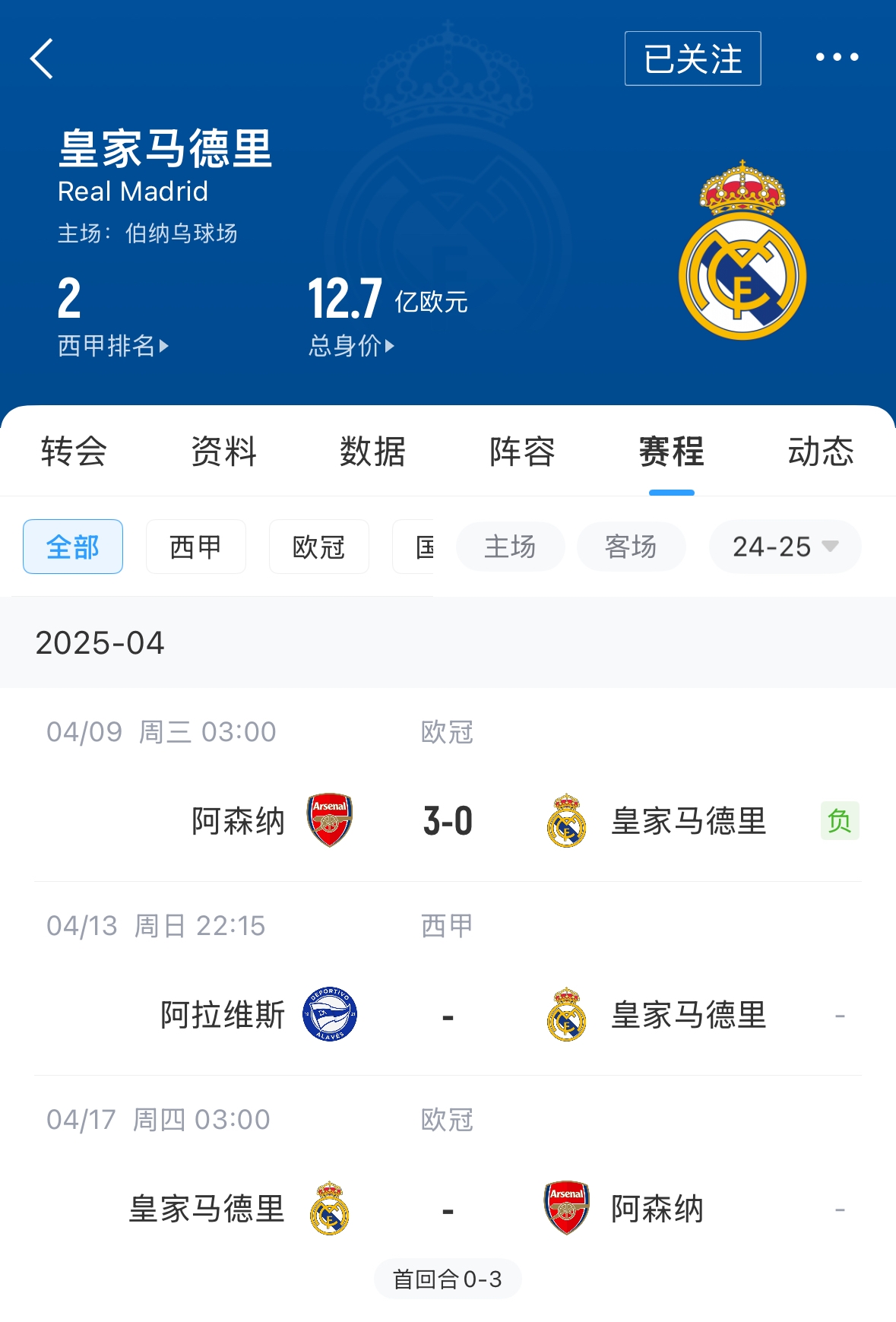Filter matches by 欧冠

tap(318, 547)
